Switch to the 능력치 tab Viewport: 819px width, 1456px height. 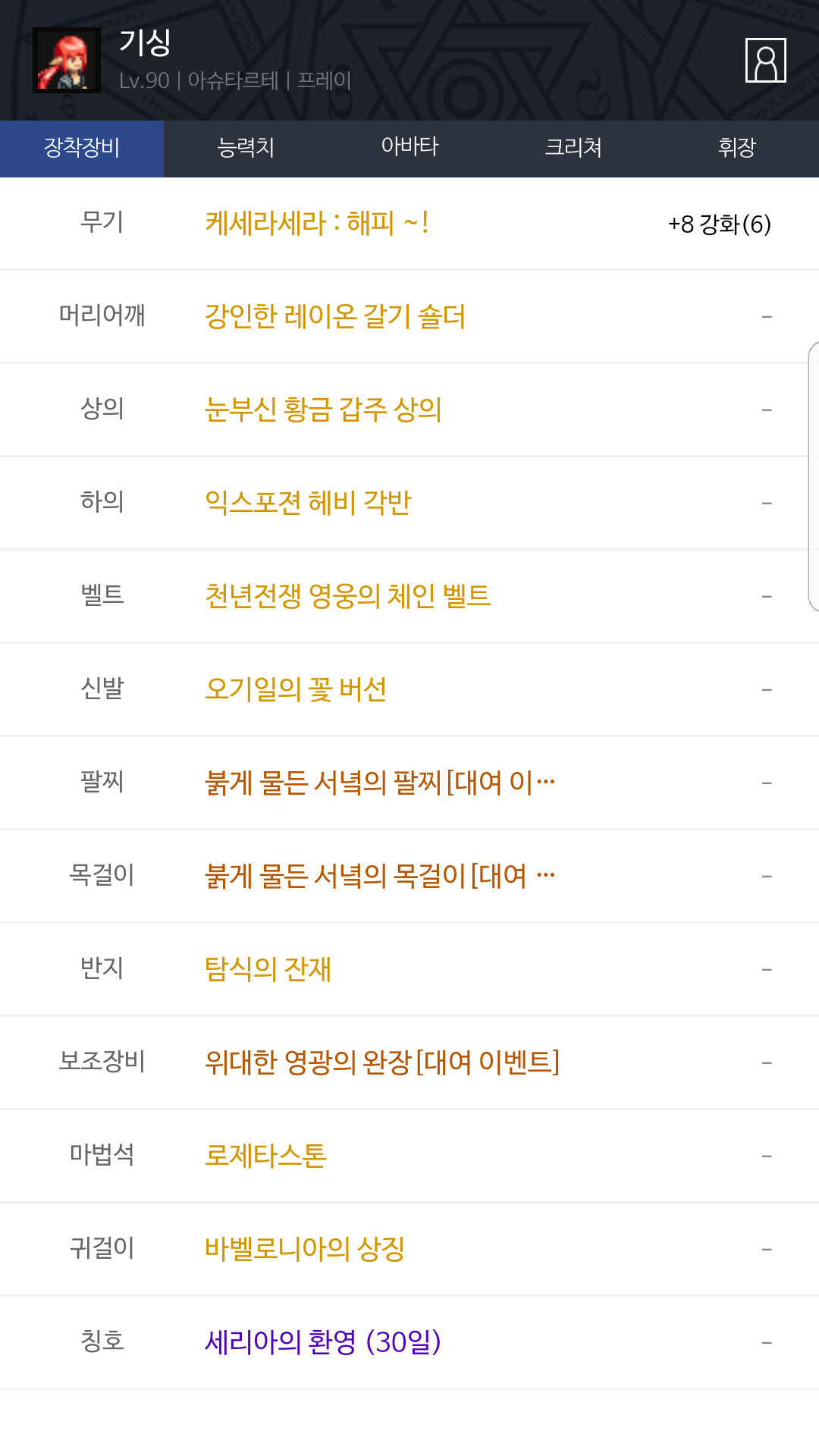[x=246, y=148]
